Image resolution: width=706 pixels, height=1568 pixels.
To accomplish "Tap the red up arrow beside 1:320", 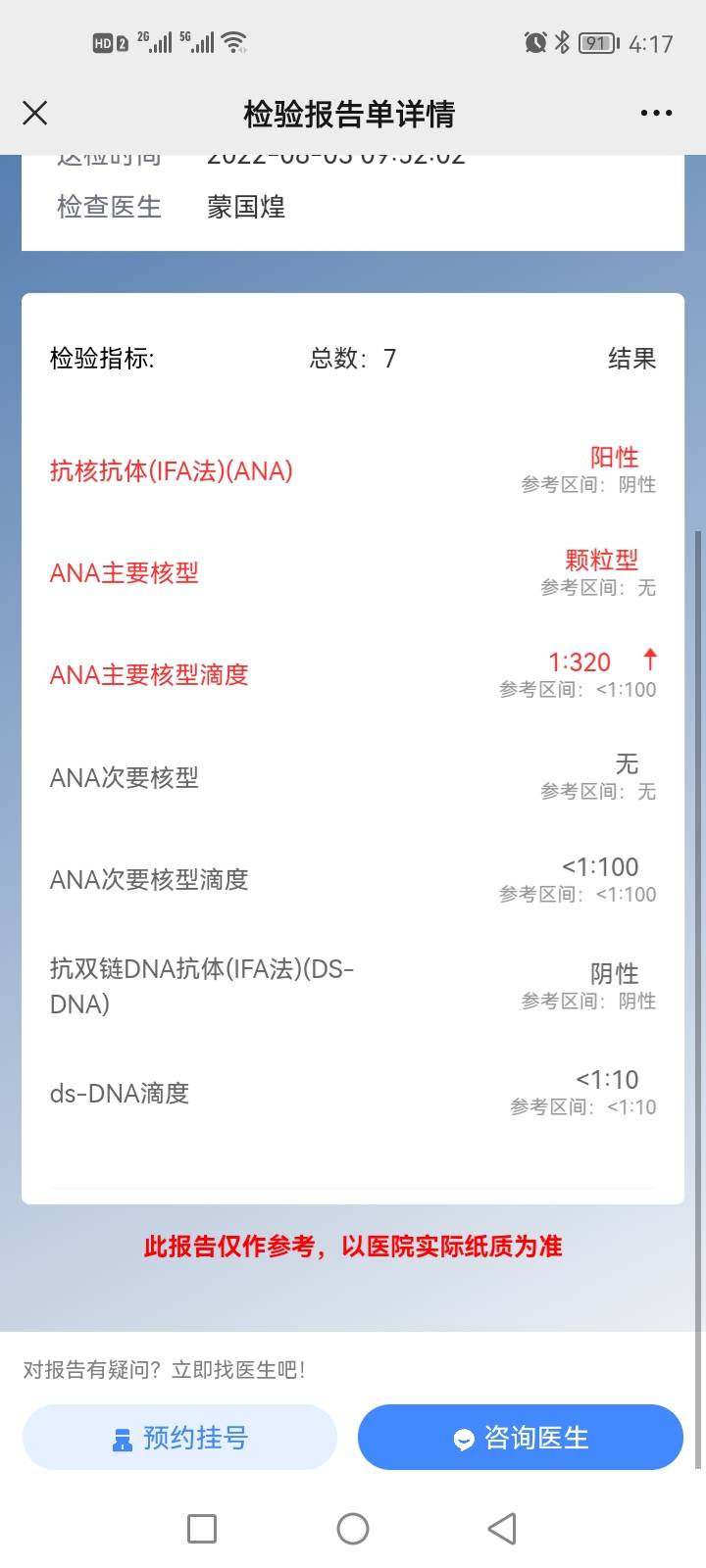I will click(x=650, y=661).
